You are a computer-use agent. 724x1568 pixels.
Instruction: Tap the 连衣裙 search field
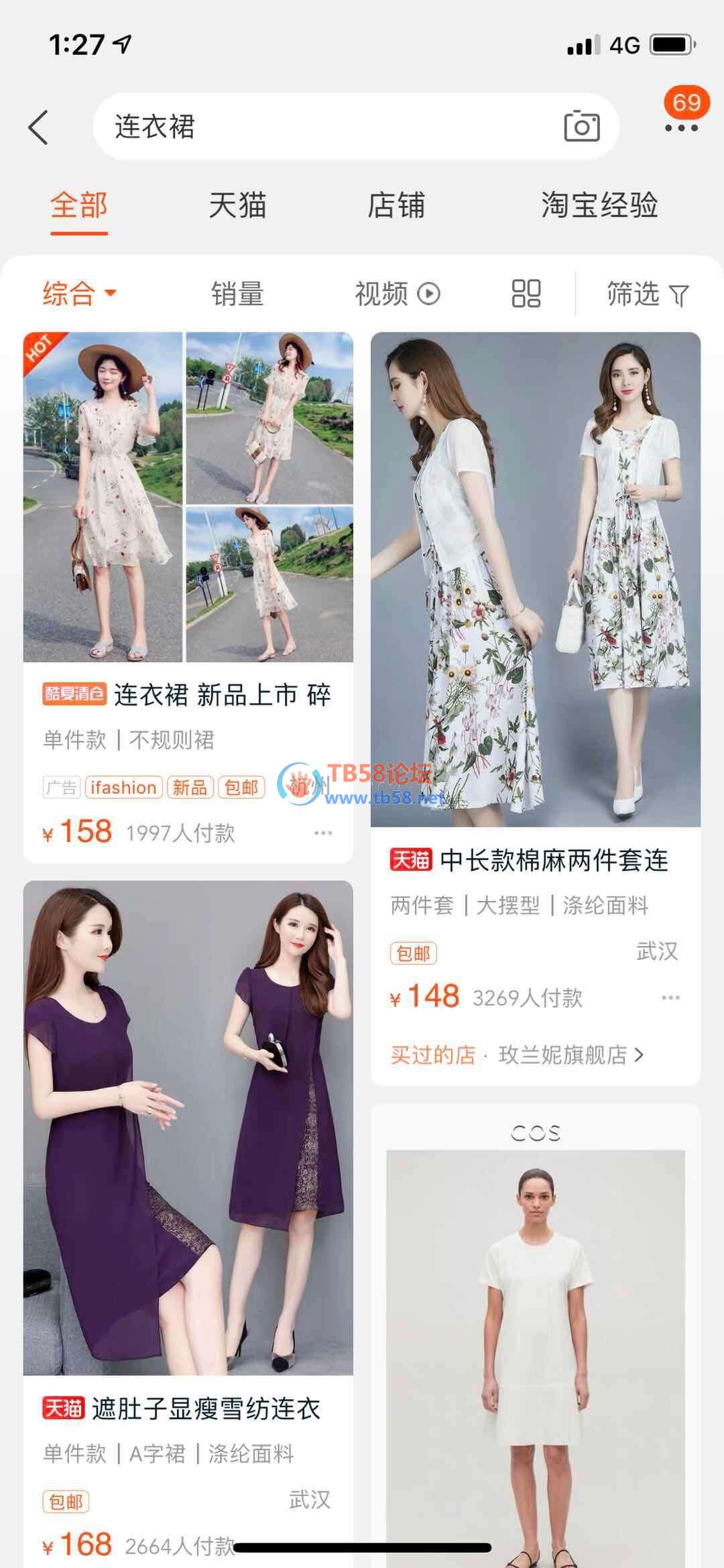click(322, 127)
